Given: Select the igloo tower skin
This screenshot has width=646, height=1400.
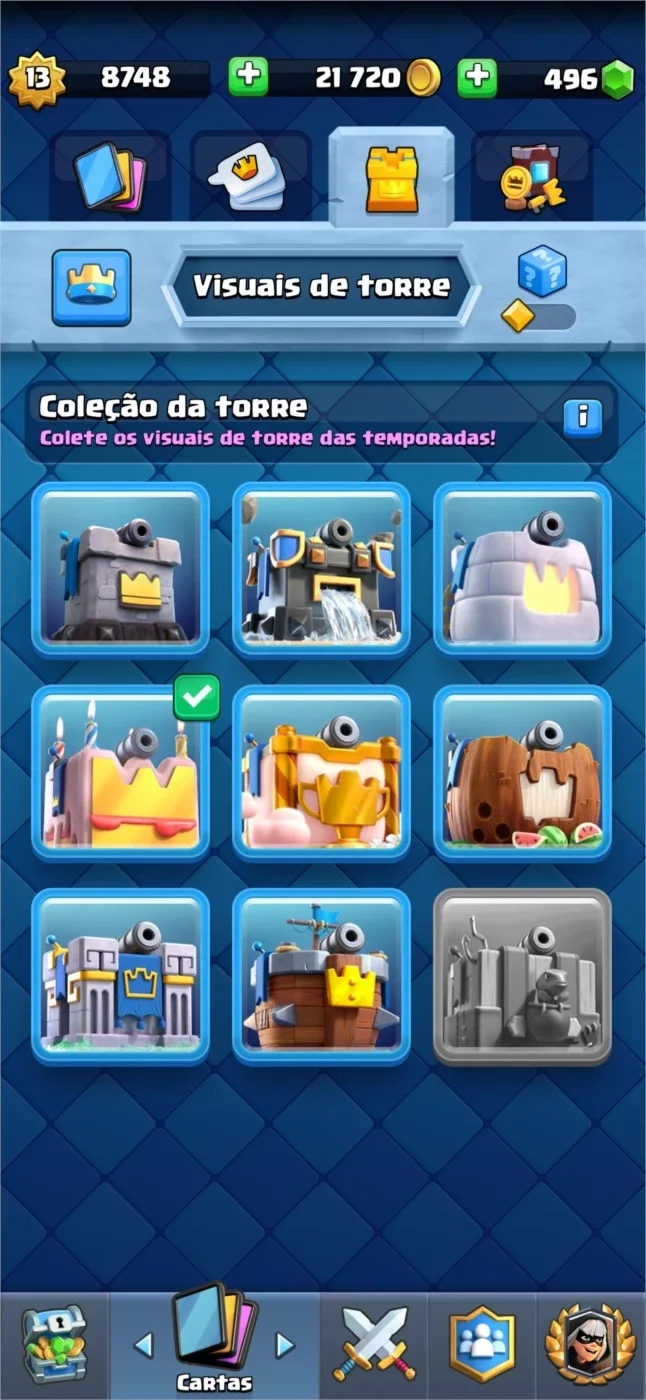Looking at the screenshot, I should (x=523, y=570).
